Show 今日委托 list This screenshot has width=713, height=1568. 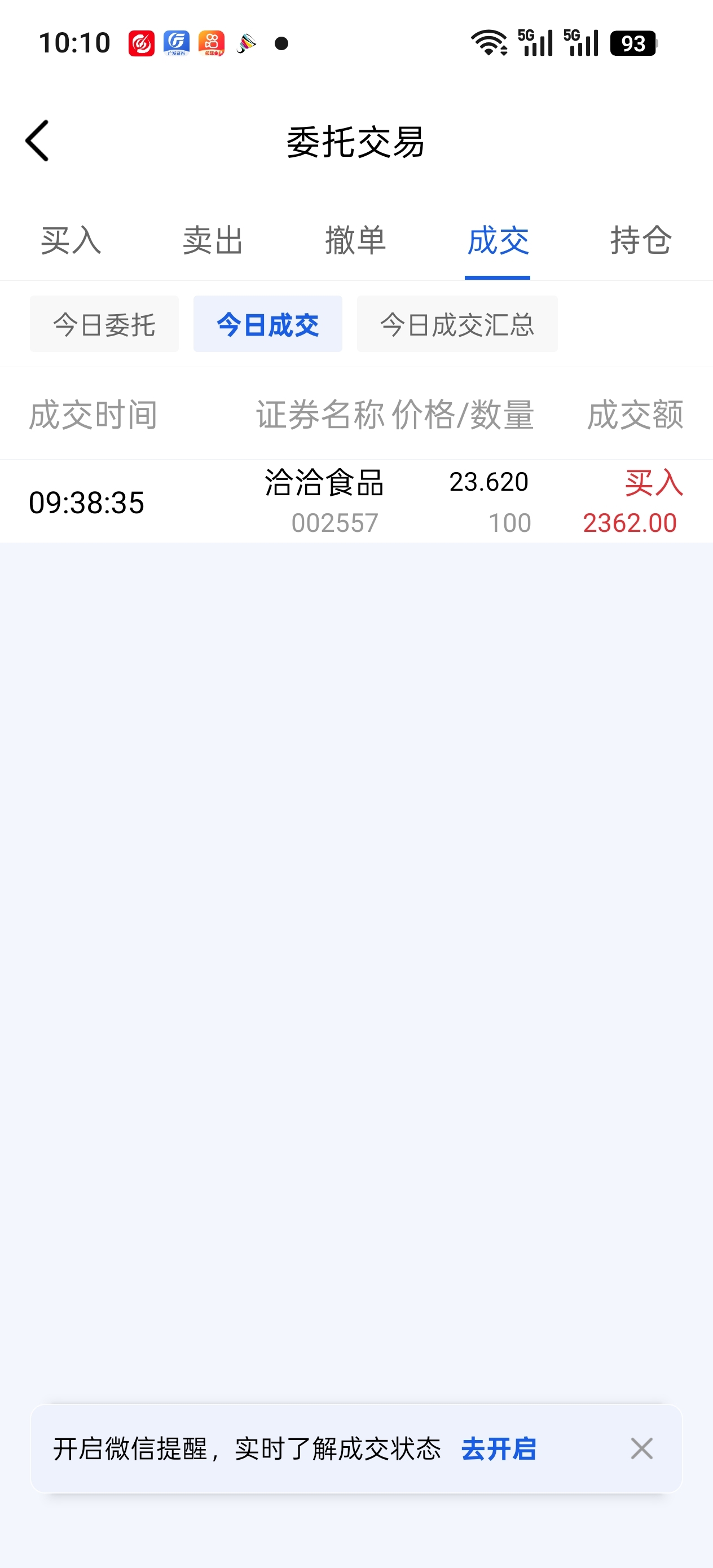pyautogui.click(x=104, y=324)
